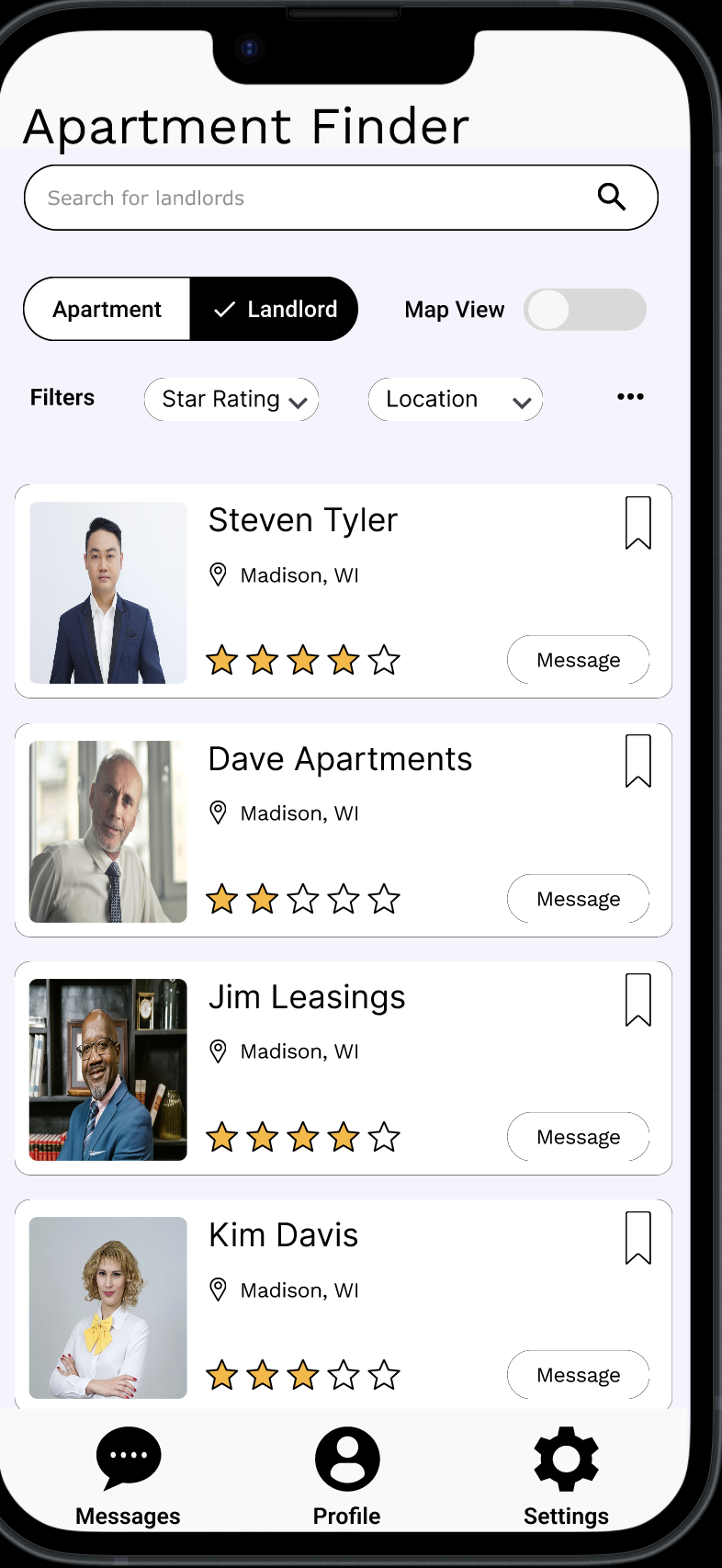The width and height of the screenshot is (722, 1568).
Task: Bookmark Steven Tyler
Action: coord(638,523)
